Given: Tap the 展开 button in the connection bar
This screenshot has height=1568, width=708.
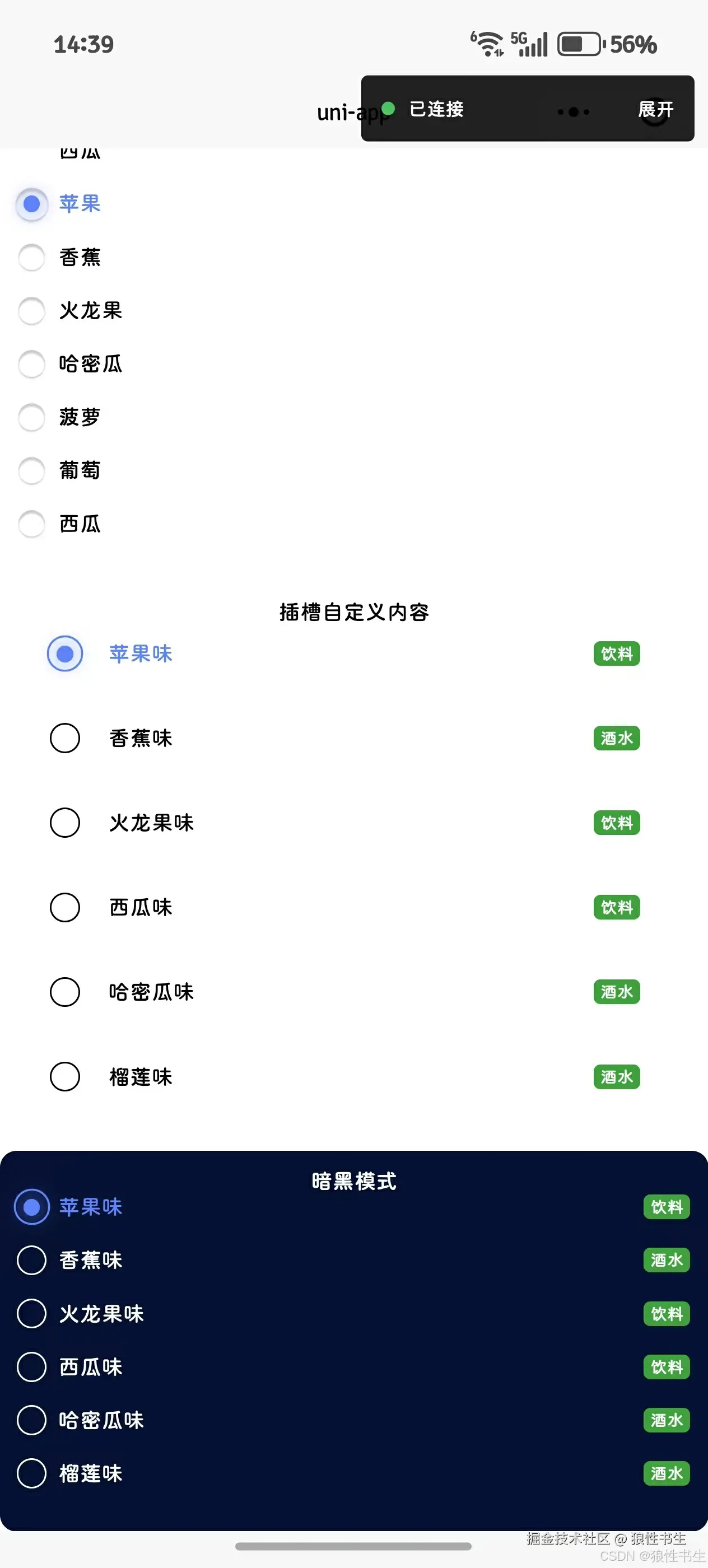Looking at the screenshot, I should tap(655, 110).
